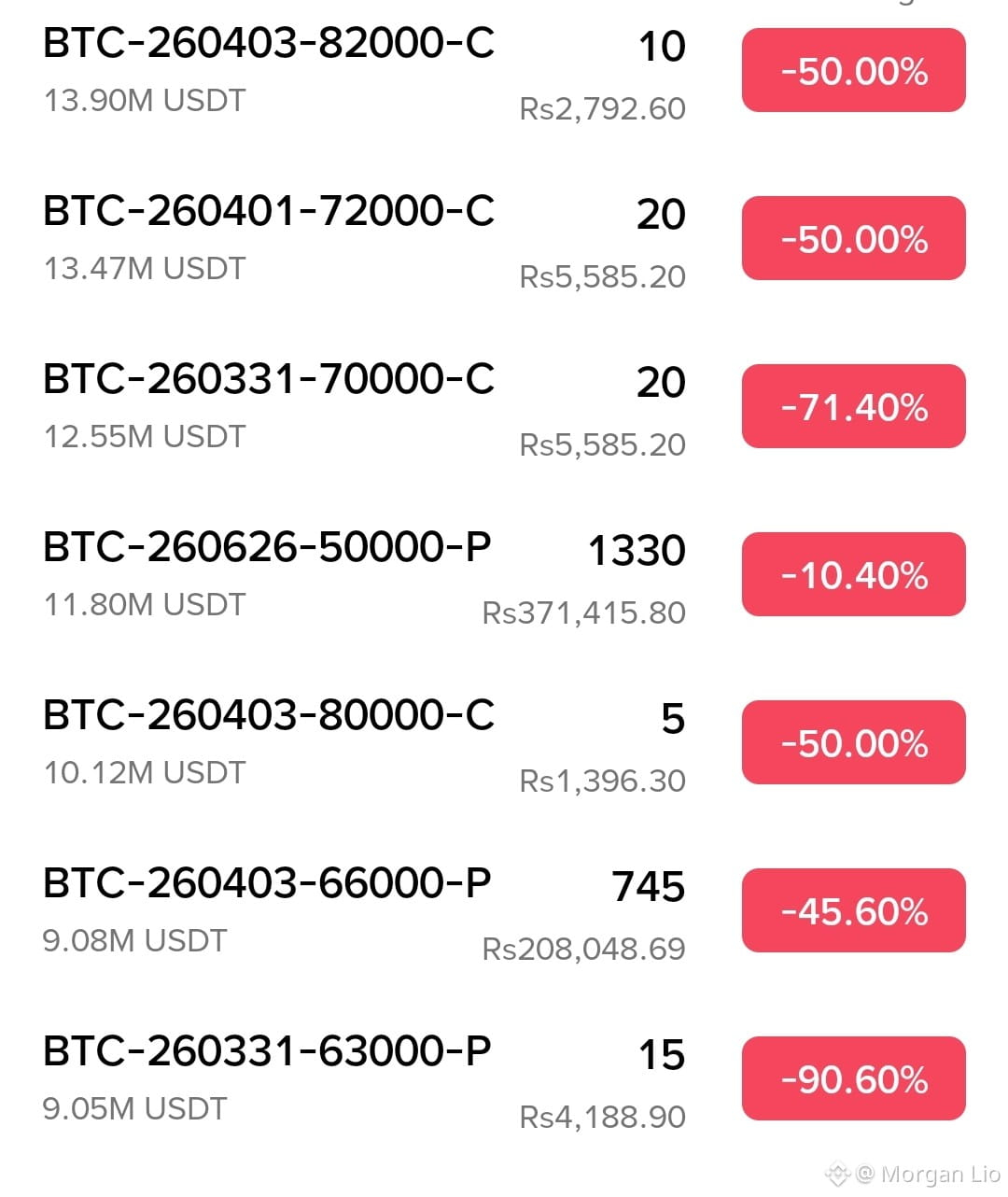Tap the -90.60% change badge
This screenshot has height=1197, width=1008.
854,1078
